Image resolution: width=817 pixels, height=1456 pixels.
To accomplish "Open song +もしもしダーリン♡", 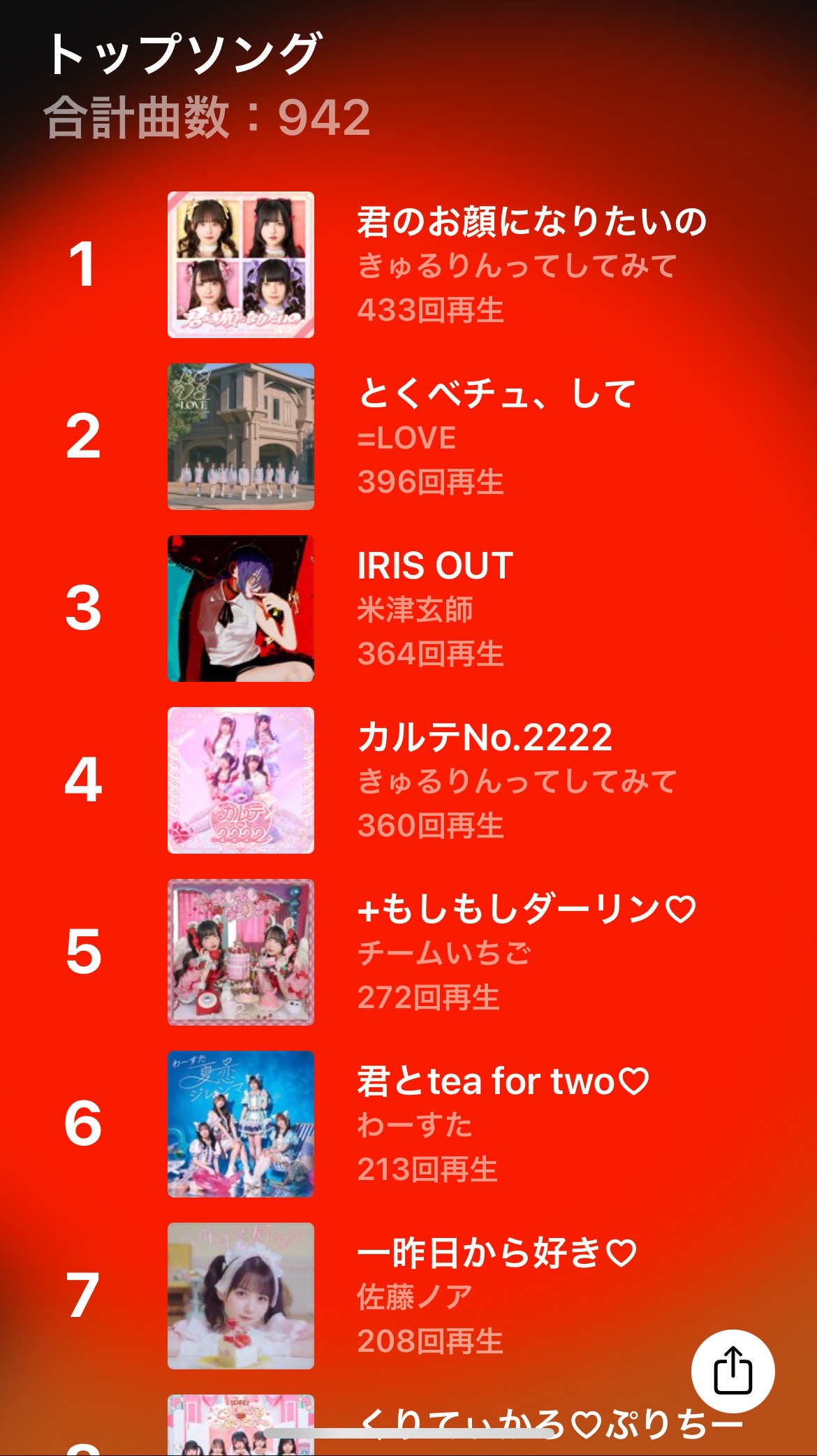I will click(x=526, y=910).
